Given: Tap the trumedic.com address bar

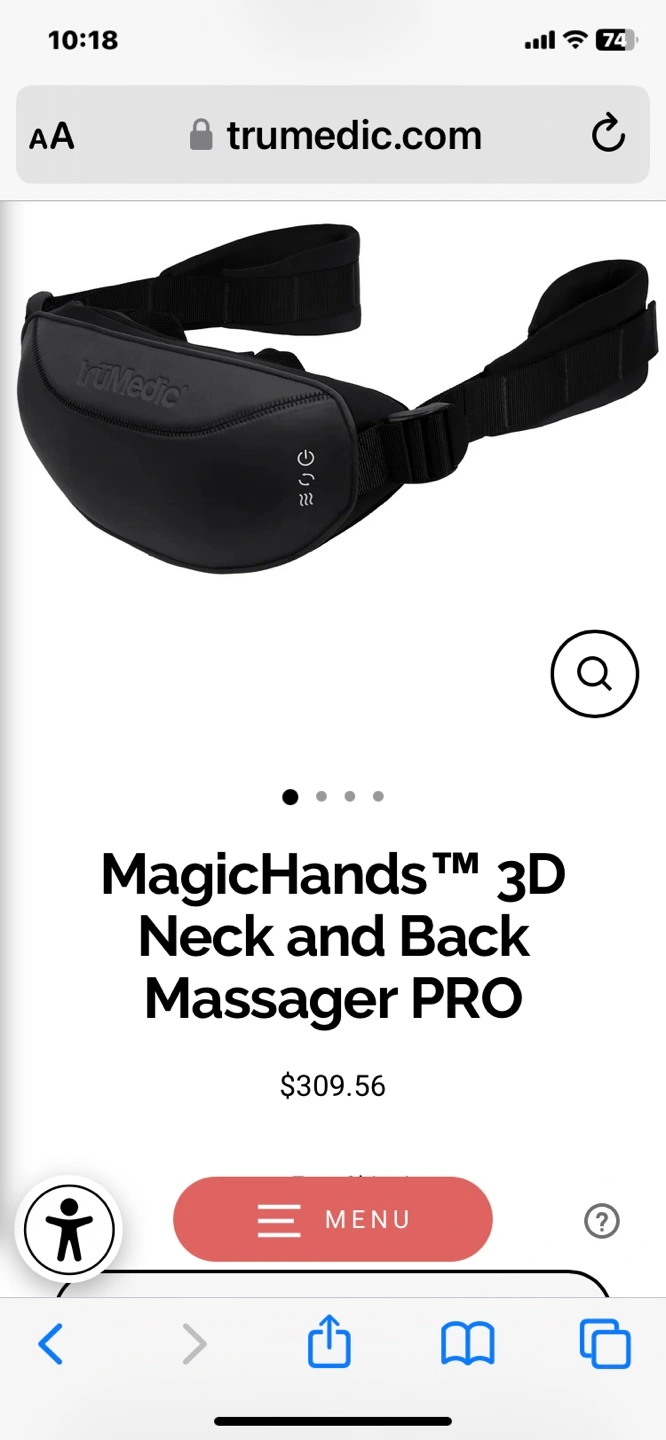Looking at the screenshot, I should [333, 135].
